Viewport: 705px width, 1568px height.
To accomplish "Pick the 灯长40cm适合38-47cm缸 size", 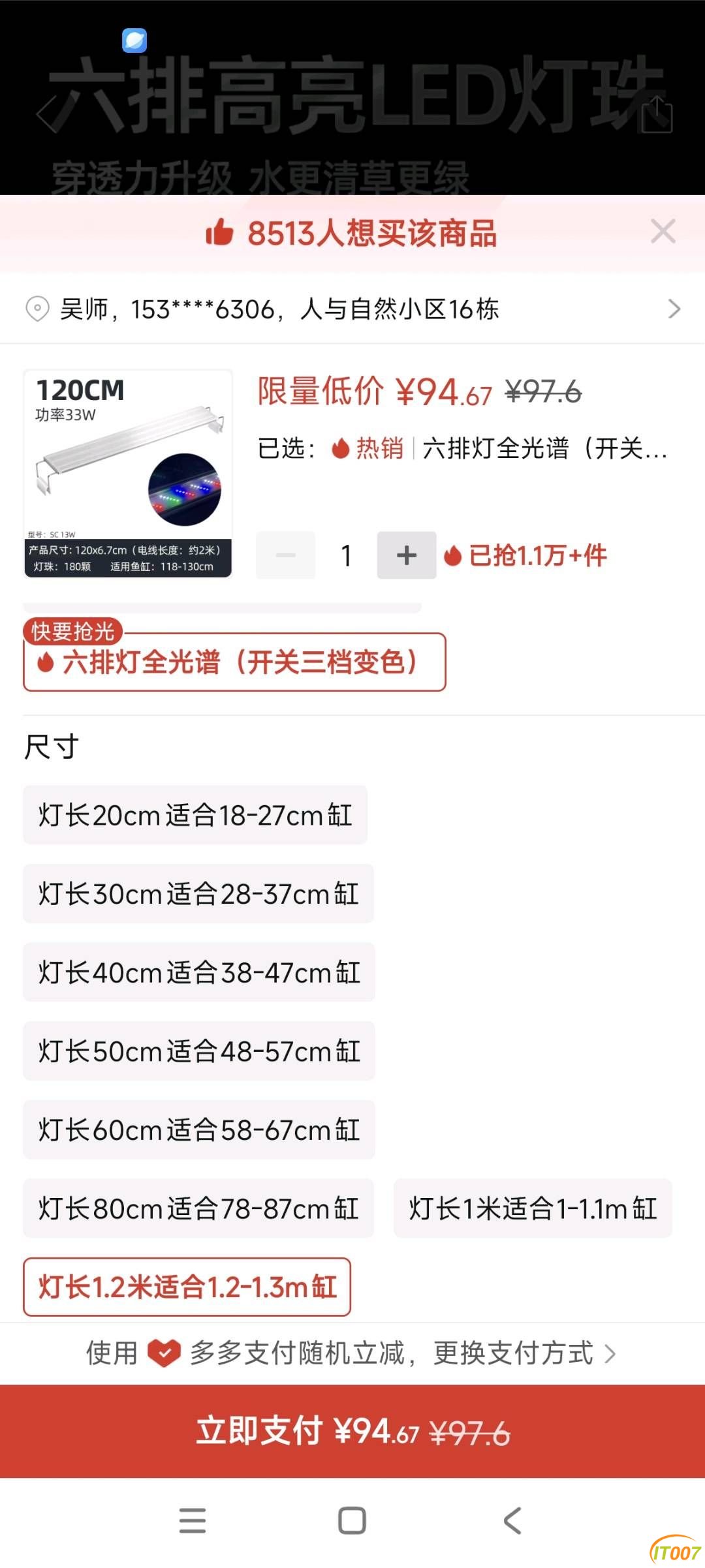I will (199, 972).
